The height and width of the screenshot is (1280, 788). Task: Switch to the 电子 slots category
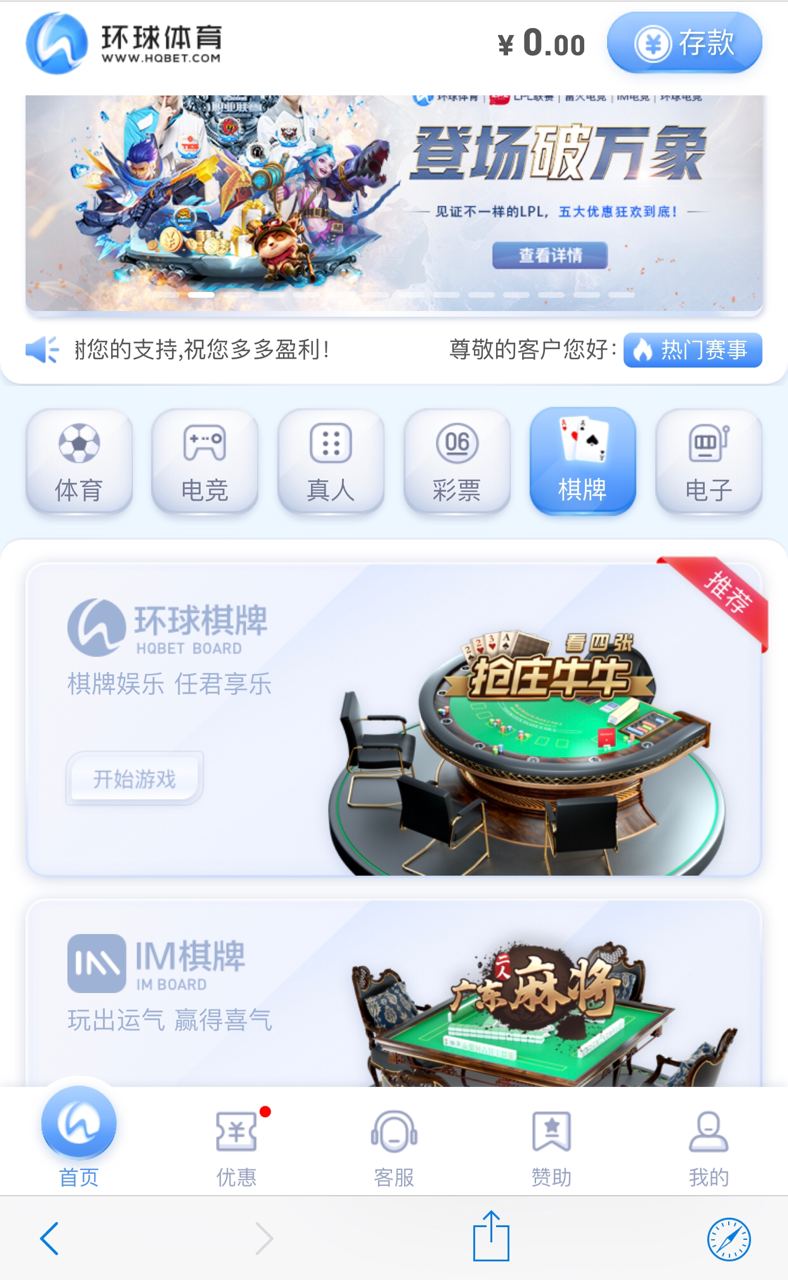click(709, 462)
